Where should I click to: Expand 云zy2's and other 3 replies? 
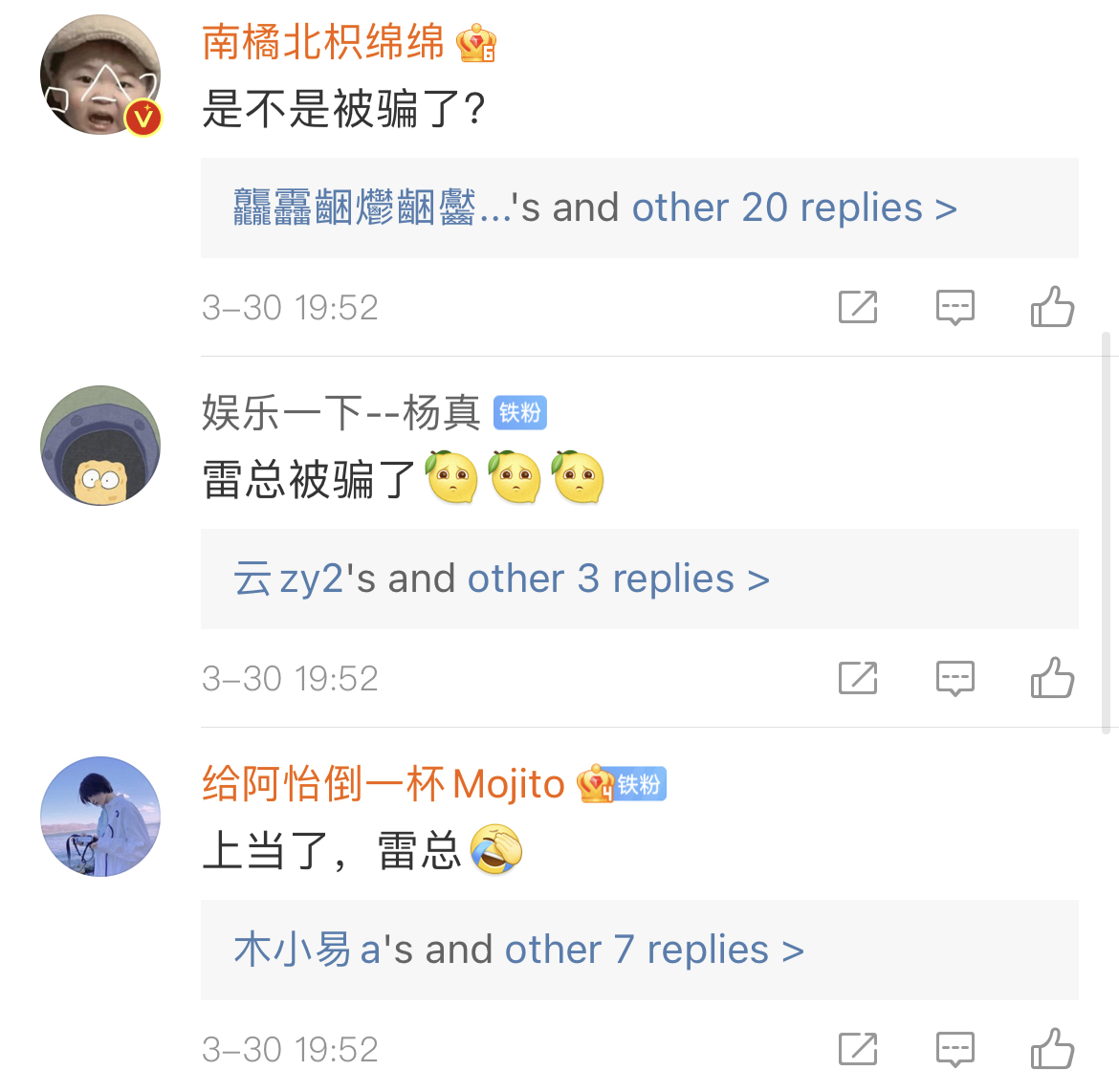tap(640, 579)
